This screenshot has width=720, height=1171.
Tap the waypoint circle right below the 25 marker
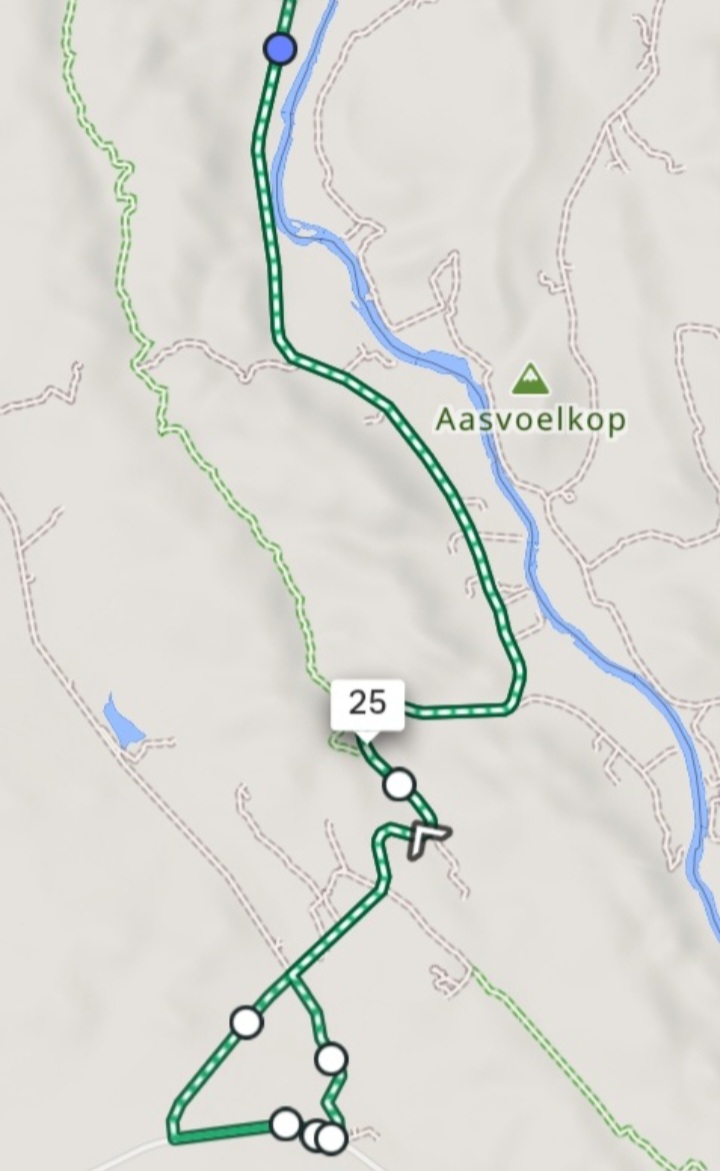[399, 785]
